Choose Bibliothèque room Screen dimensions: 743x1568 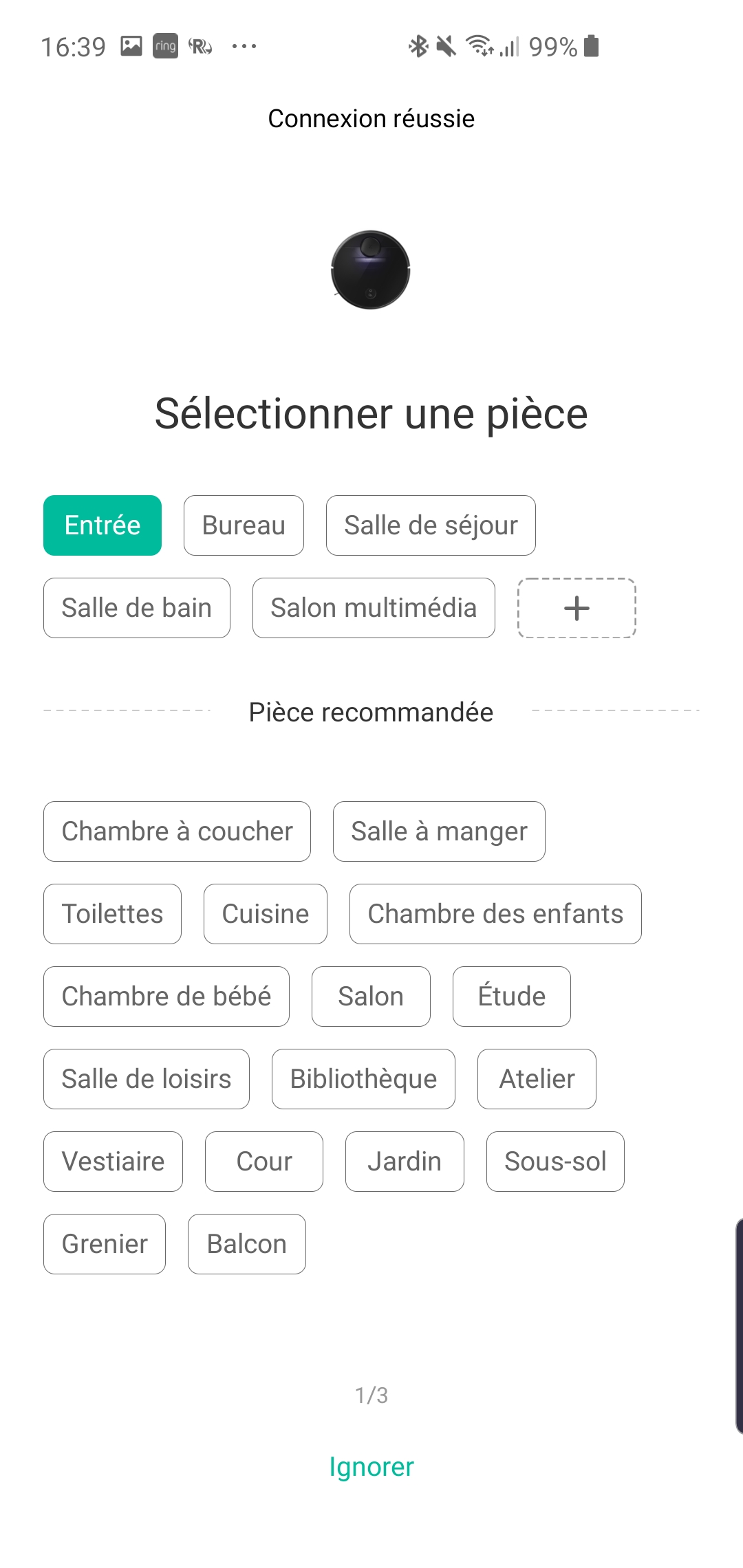[x=363, y=1079]
